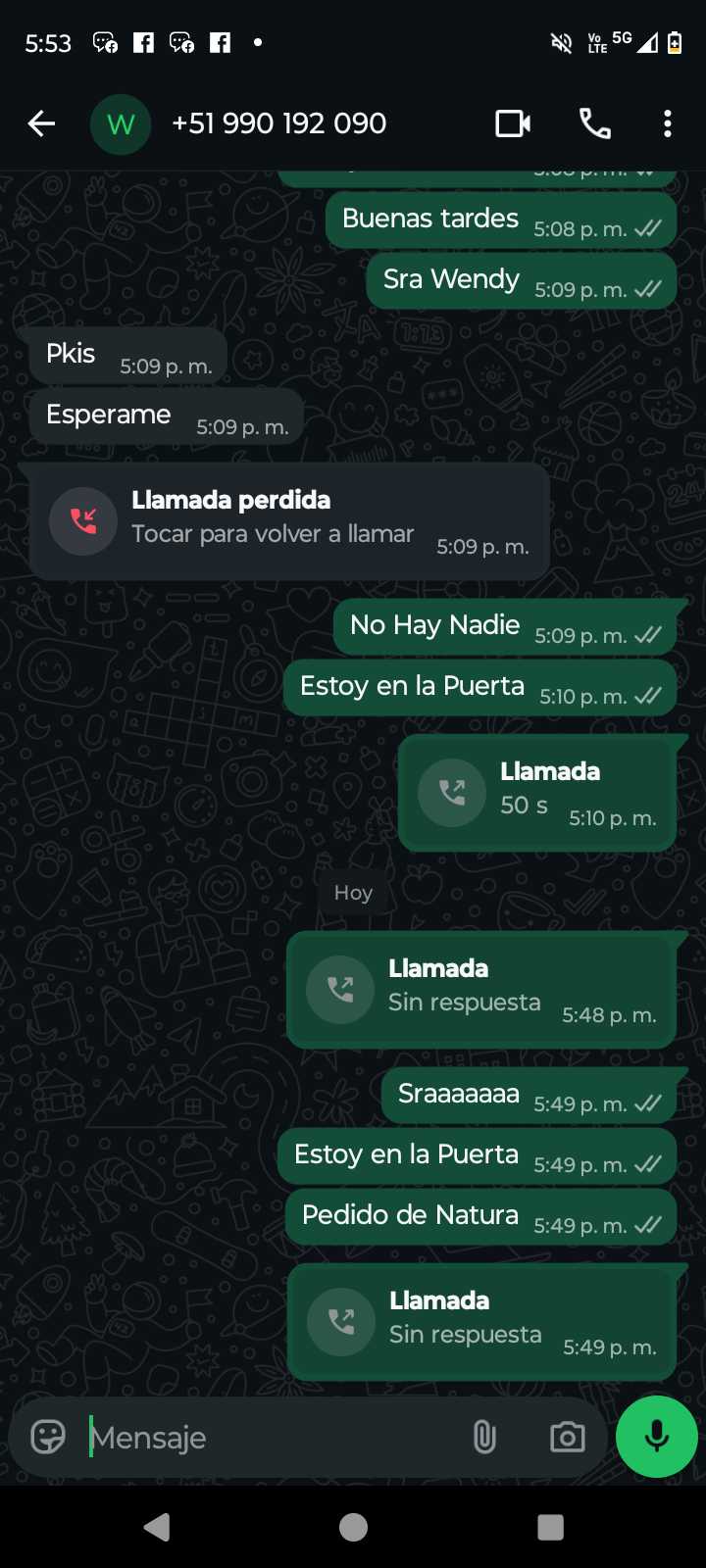Open the overflow menu
The image size is (706, 1568).
[x=667, y=123]
